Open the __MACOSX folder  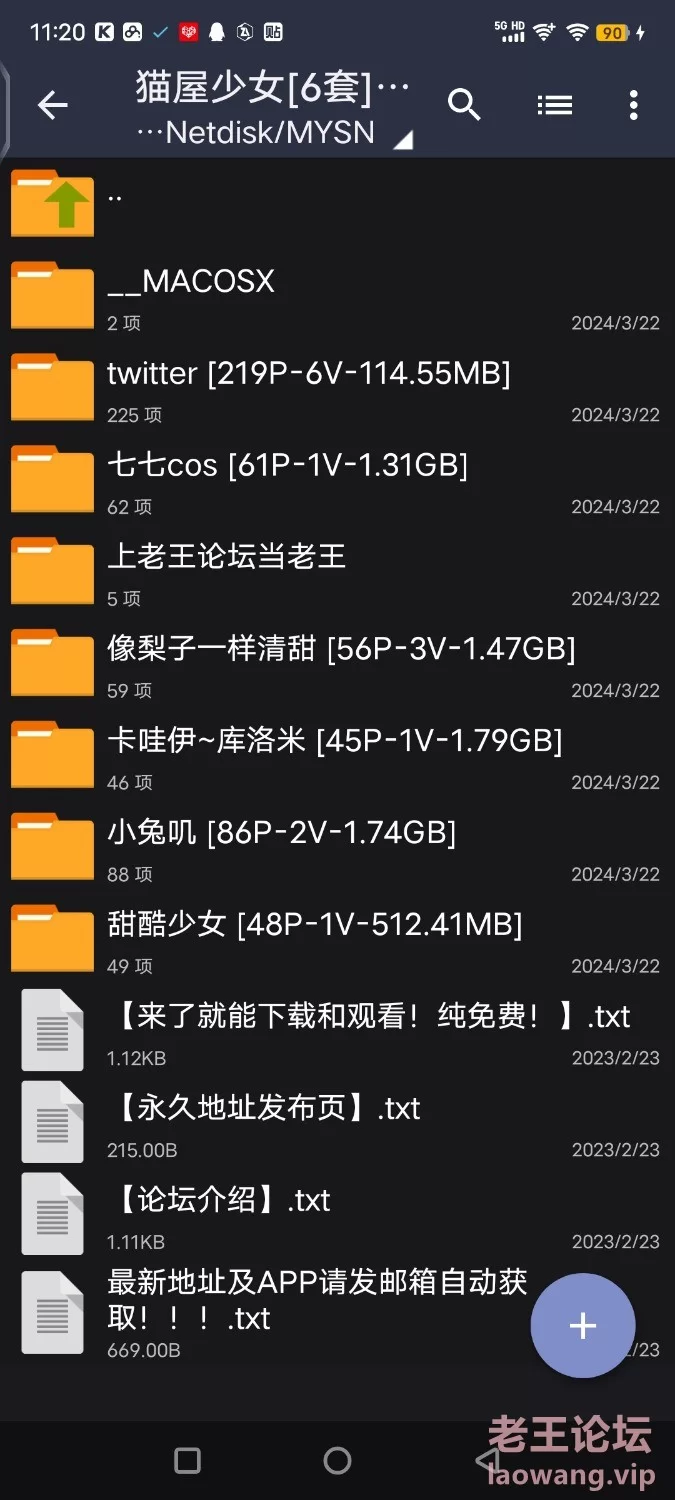[x=337, y=295]
